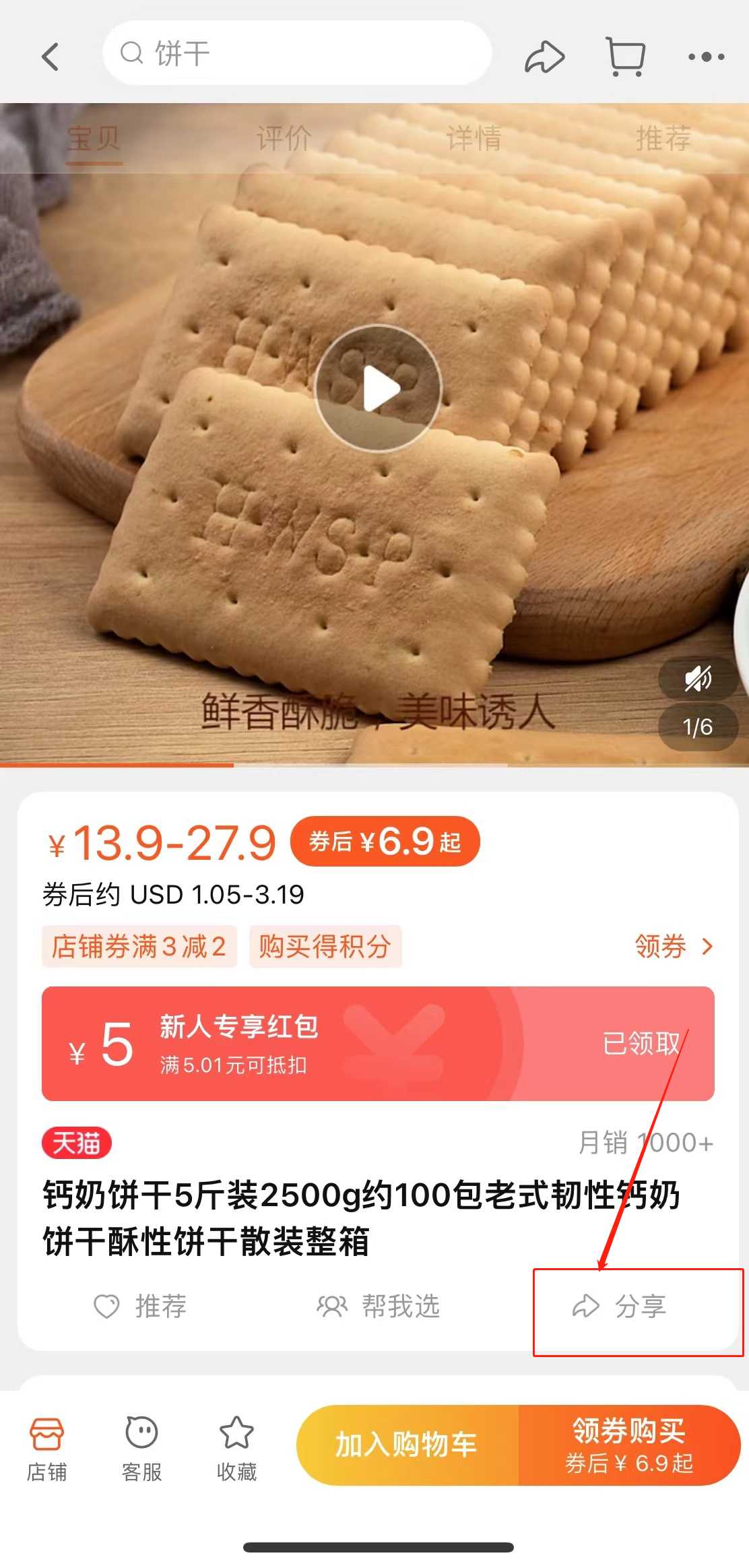Go back using the top-left arrow
749x1568 pixels.
[x=51, y=57]
